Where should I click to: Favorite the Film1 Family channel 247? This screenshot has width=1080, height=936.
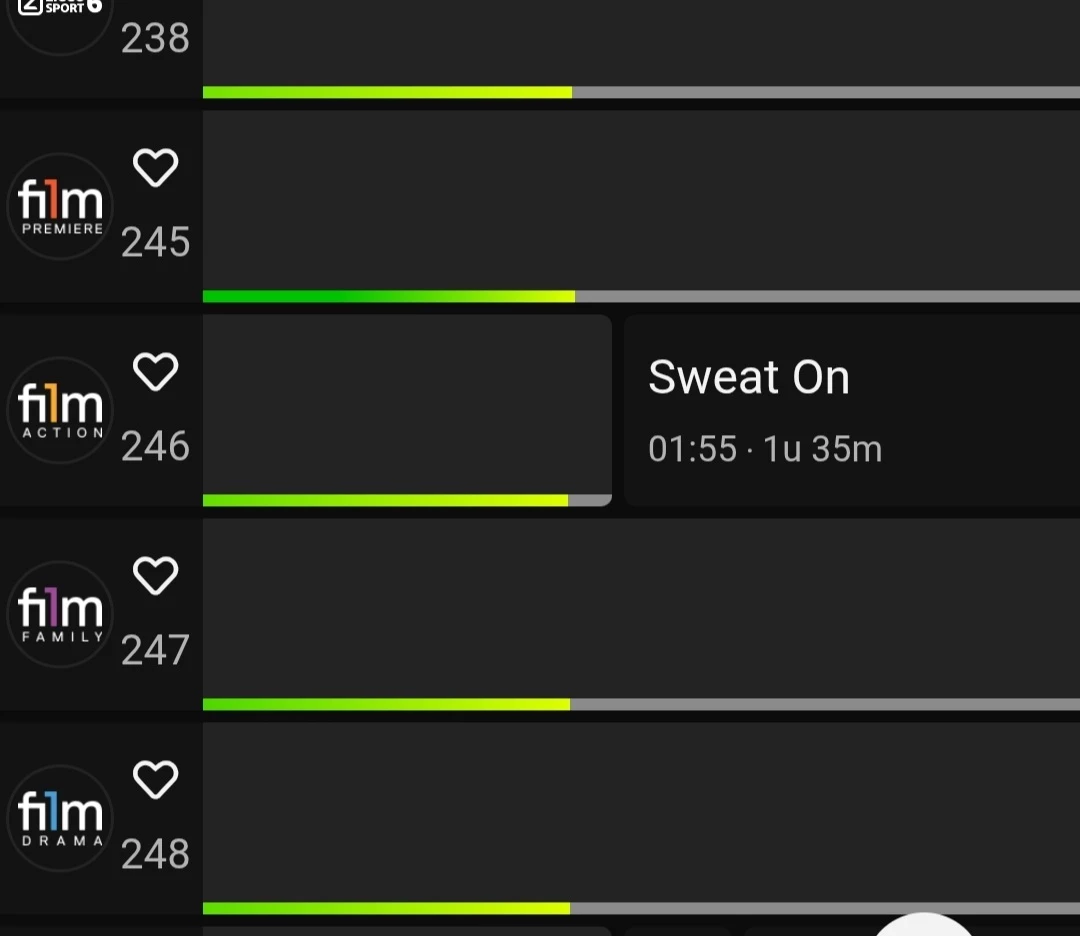(x=155, y=576)
